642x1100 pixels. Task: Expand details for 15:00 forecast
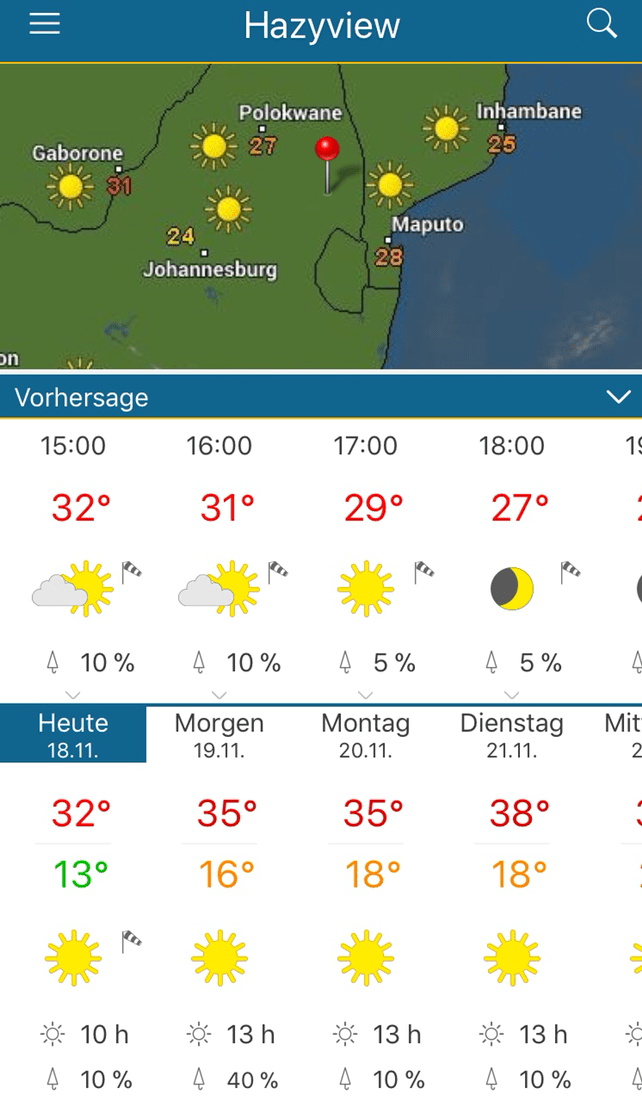pyautogui.click(x=73, y=694)
